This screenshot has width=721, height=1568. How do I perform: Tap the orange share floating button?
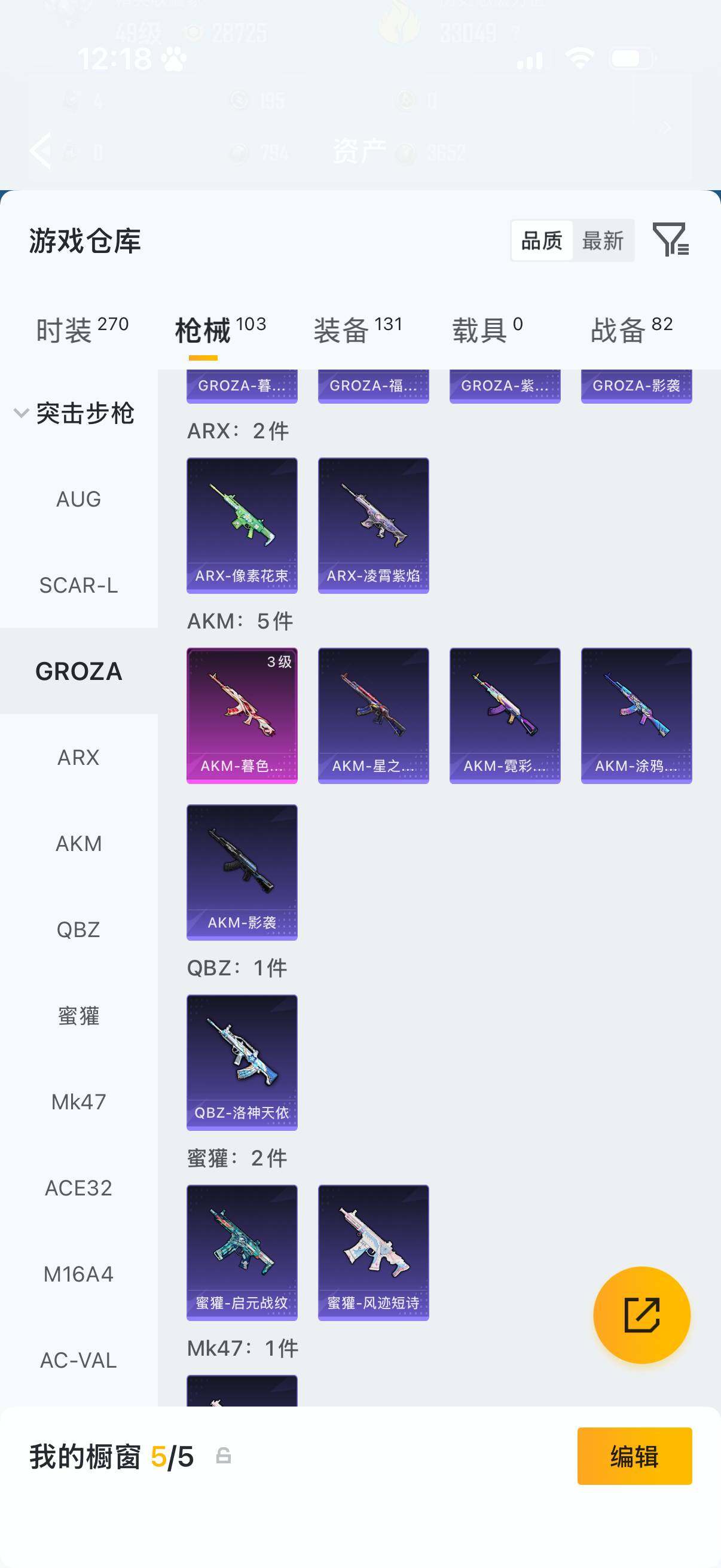pyautogui.click(x=641, y=1315)
